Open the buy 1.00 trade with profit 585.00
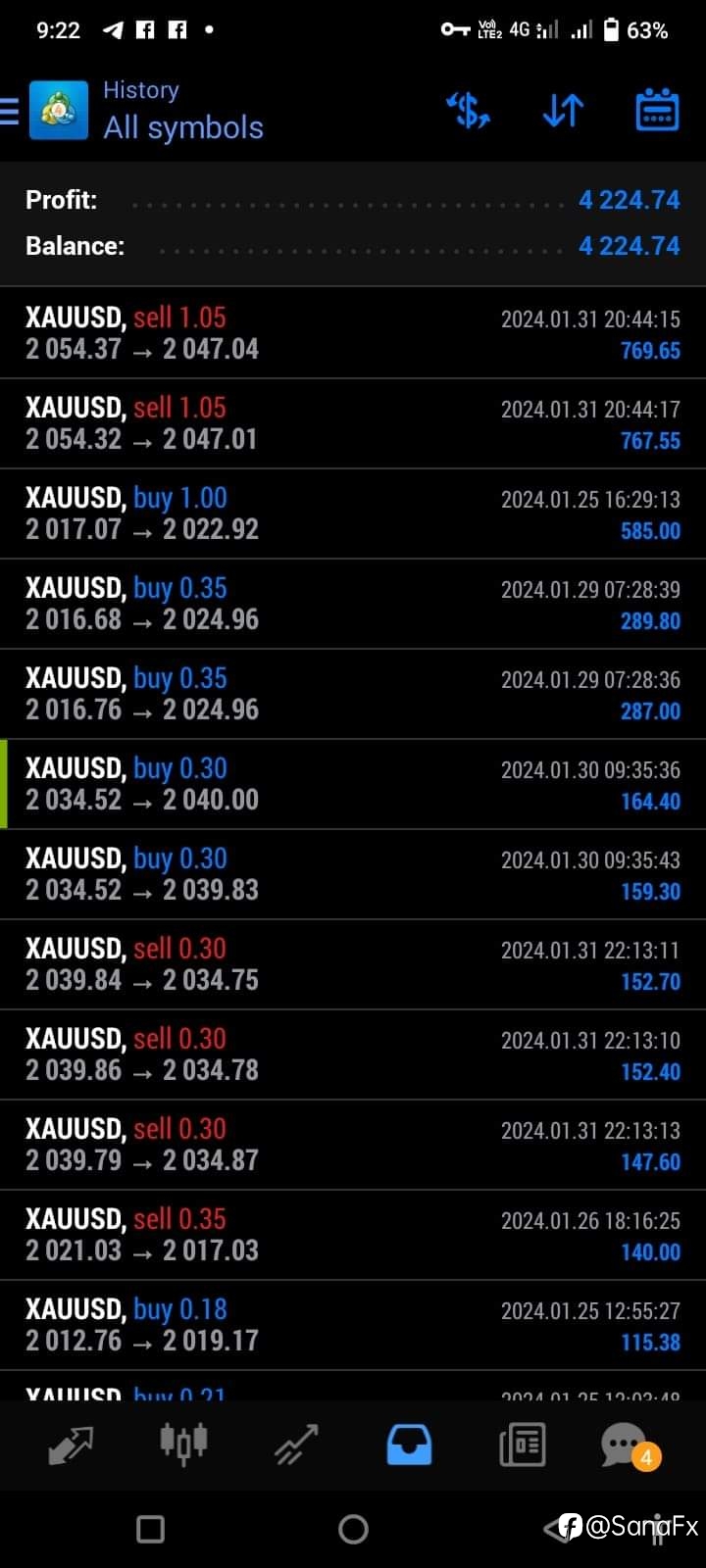 click(353, 514)
